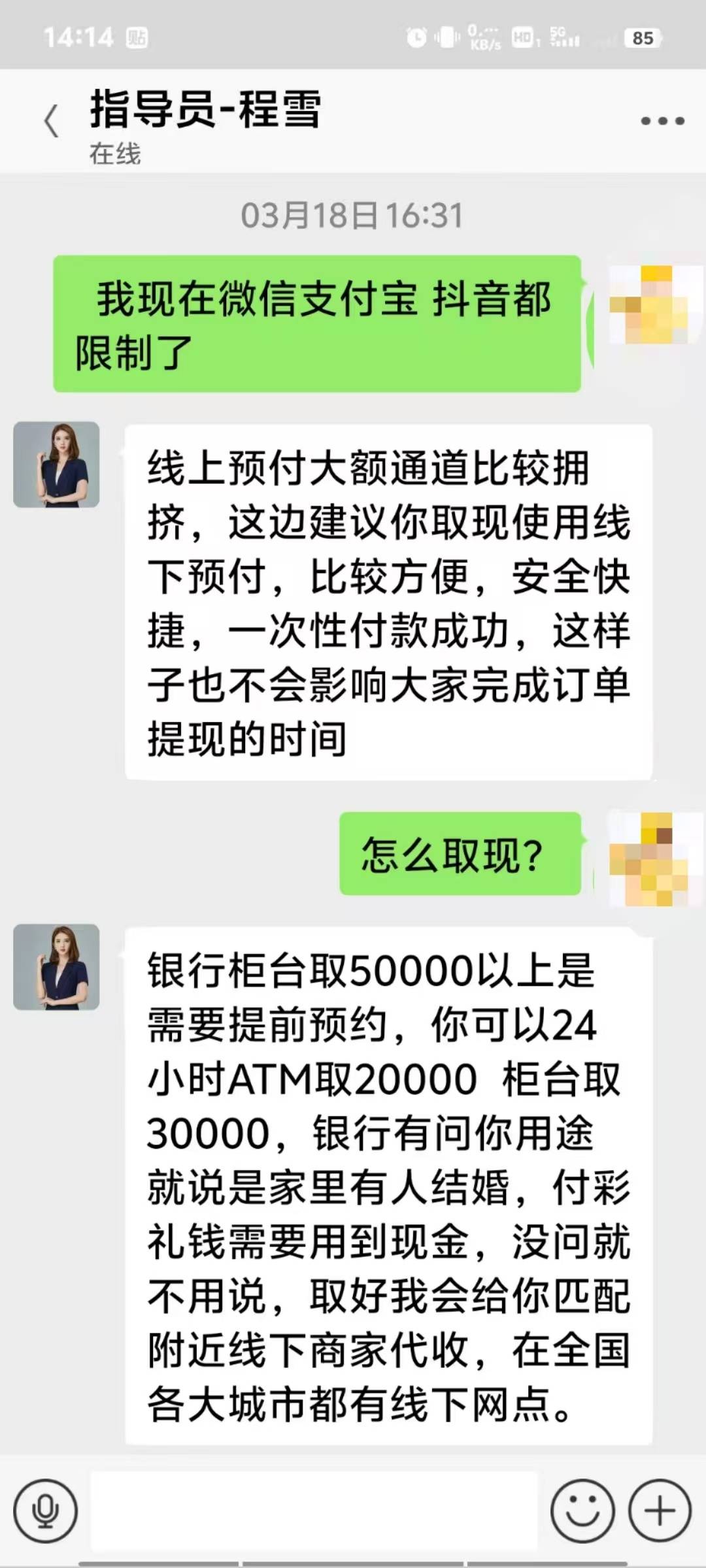Open the plus attachment menu
Screen dimensions: 706x1568
coord(660,1511)
